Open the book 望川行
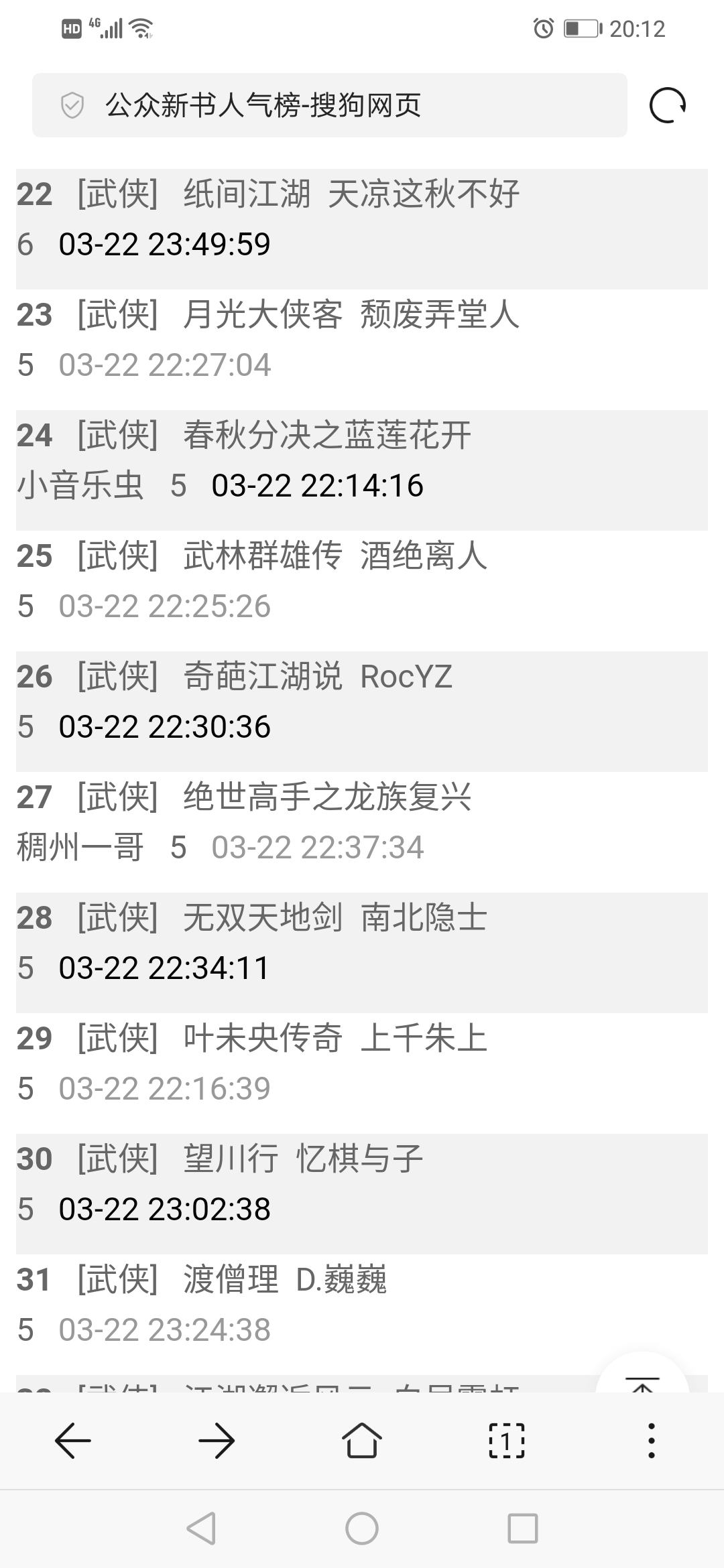724x1568 pixels. (231, 1159)
